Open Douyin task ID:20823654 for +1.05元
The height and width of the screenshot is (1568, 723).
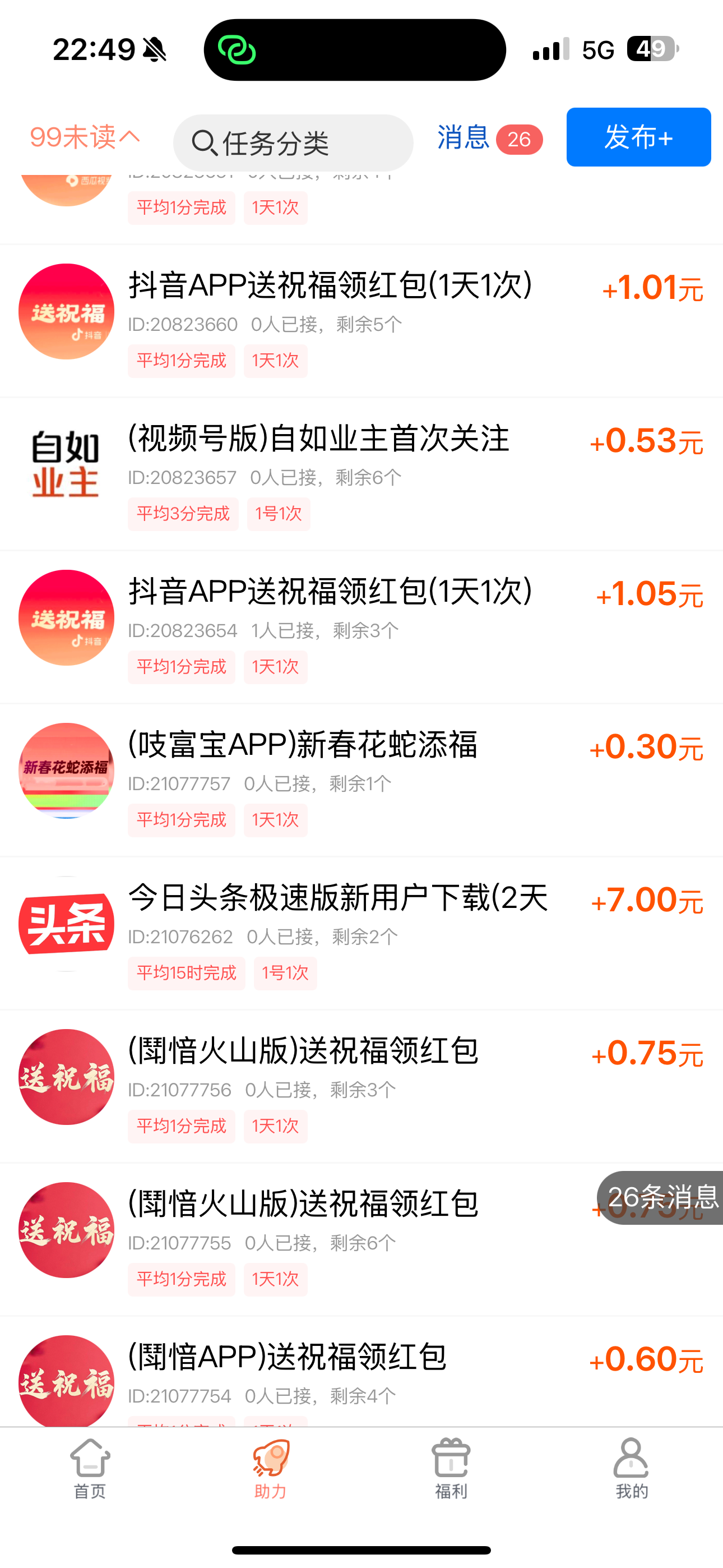[361, 628]
